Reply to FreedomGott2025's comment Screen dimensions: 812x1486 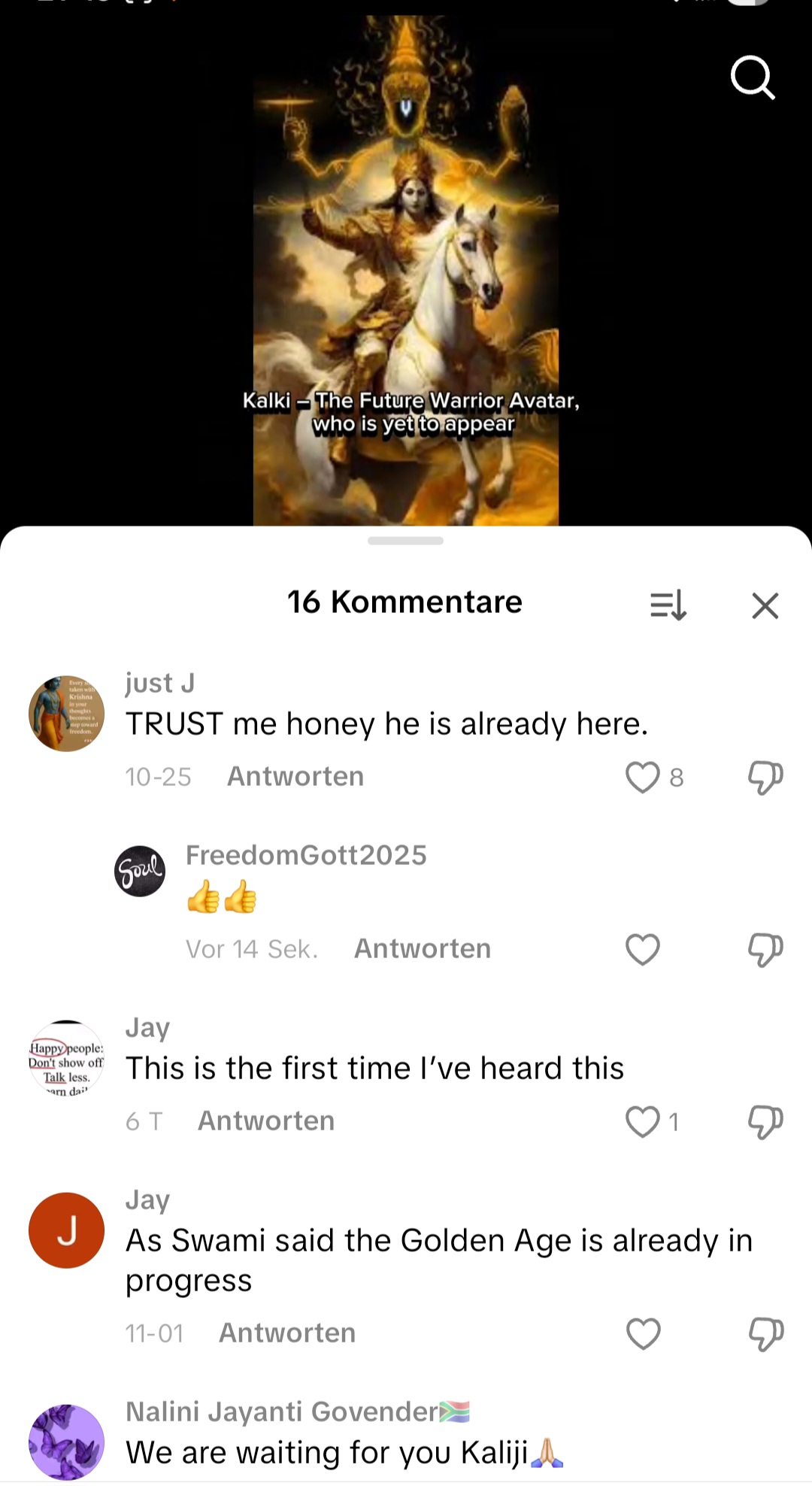[422, 949]
